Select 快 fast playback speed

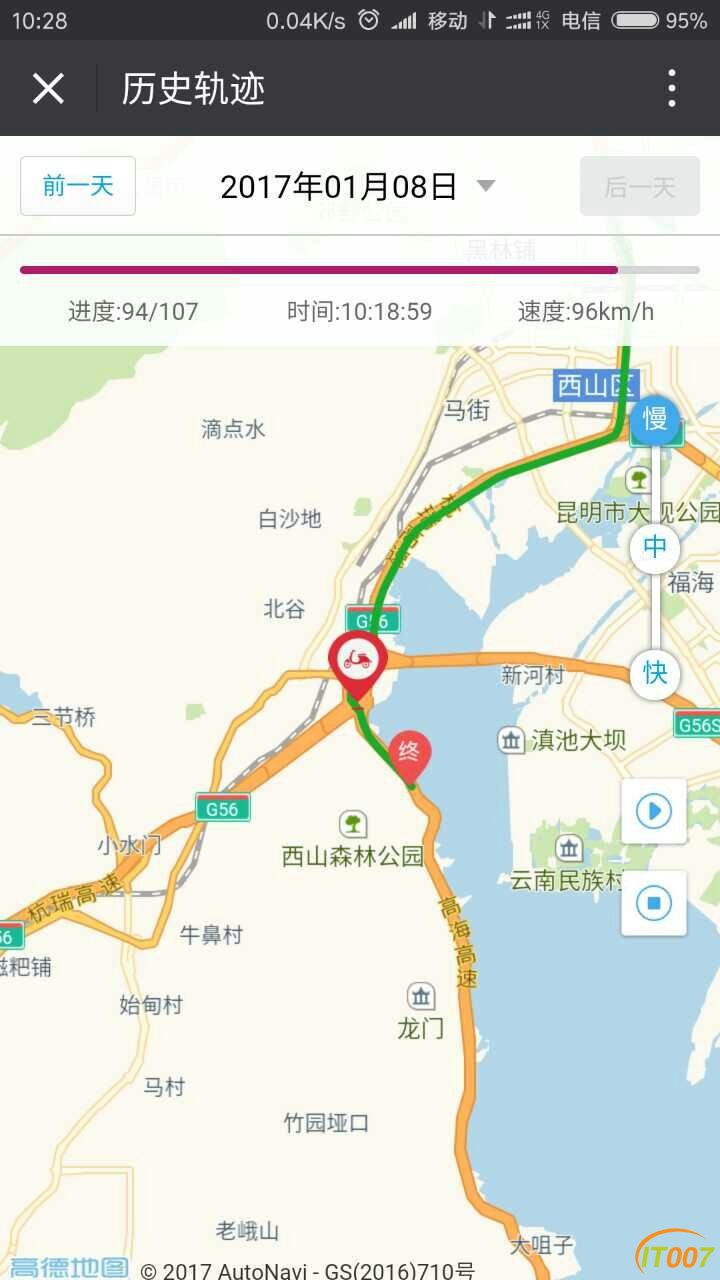pos(655,674)
